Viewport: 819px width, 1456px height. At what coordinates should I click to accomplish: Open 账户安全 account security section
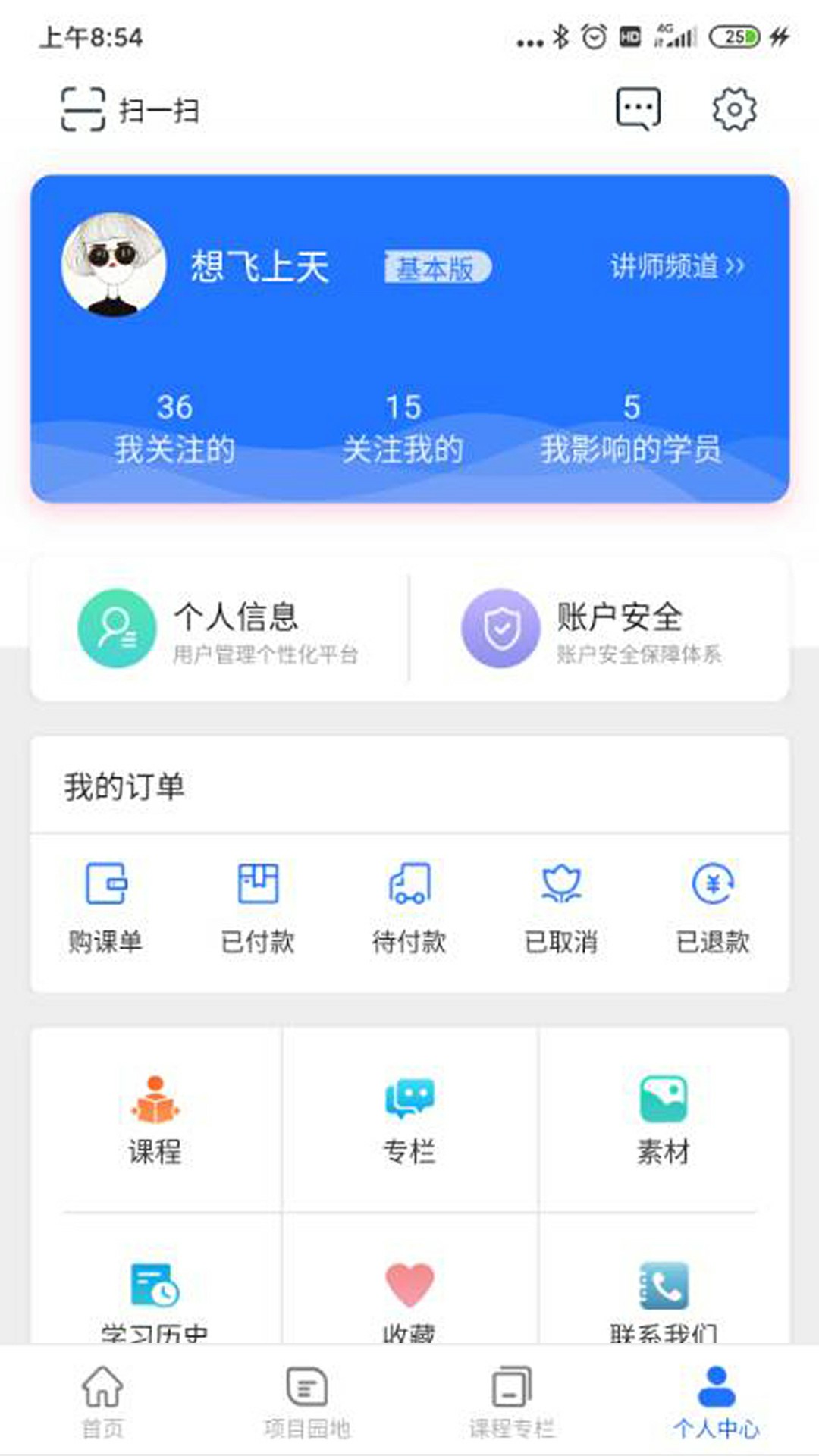599,629
